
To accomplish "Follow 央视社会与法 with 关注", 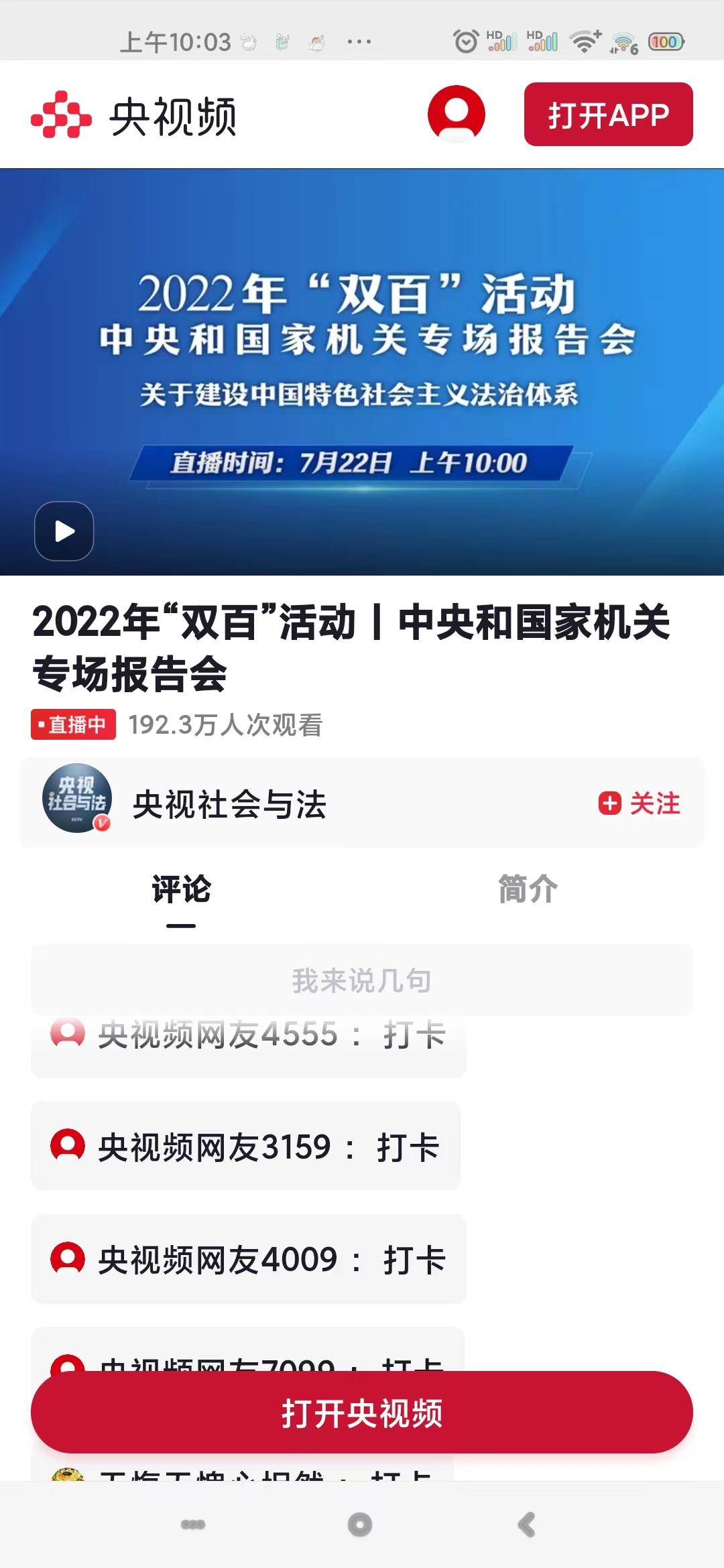I will point(640,803).
